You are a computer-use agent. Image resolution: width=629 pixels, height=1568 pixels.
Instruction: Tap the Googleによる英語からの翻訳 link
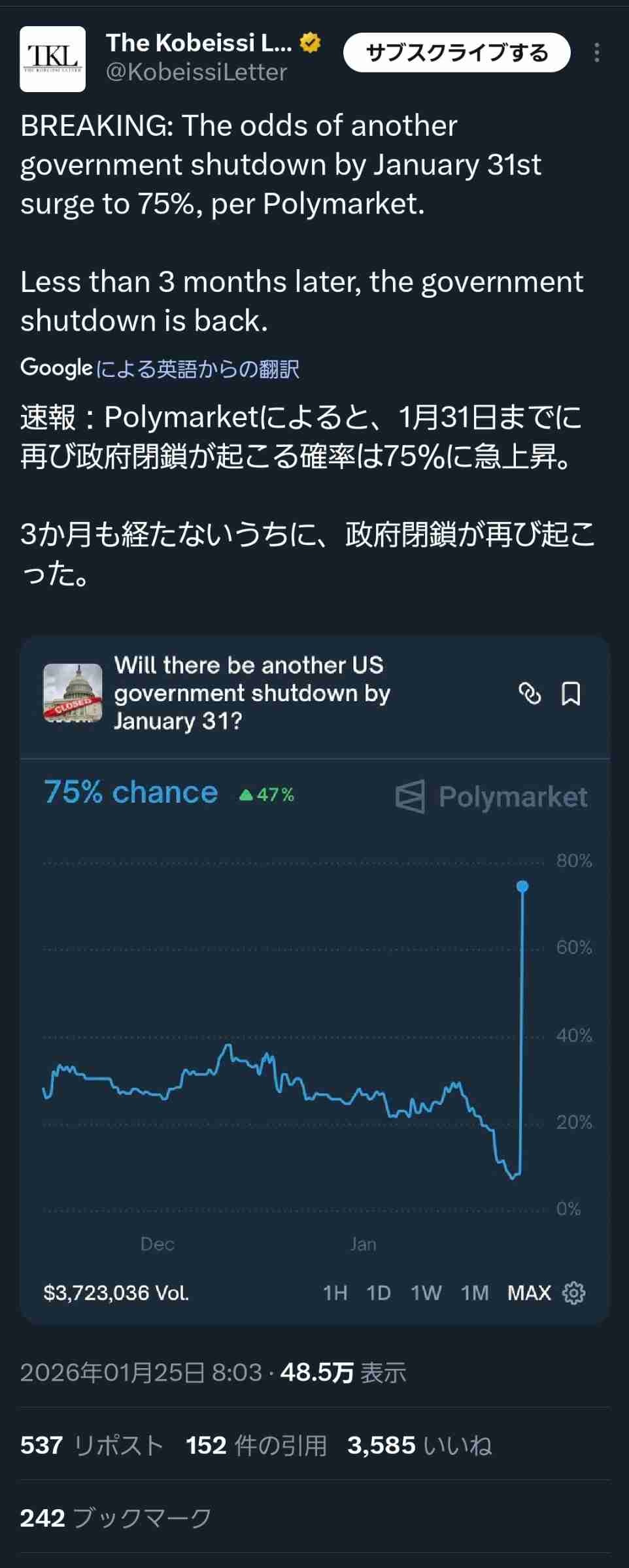point(197,369)
